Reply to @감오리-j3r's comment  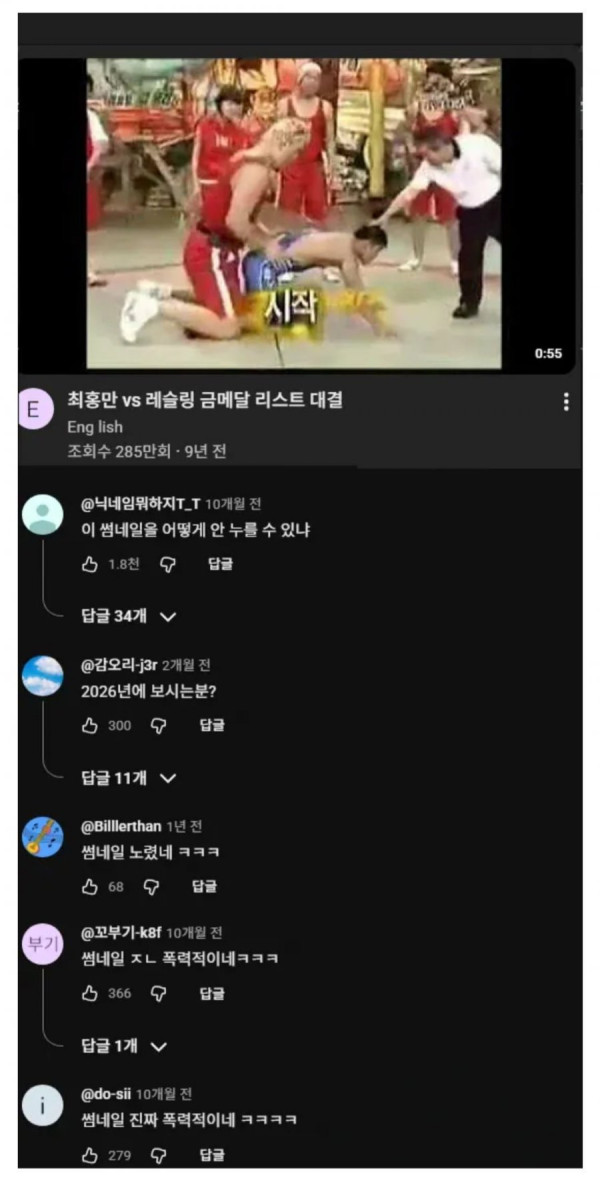click(x=211, y=726)
